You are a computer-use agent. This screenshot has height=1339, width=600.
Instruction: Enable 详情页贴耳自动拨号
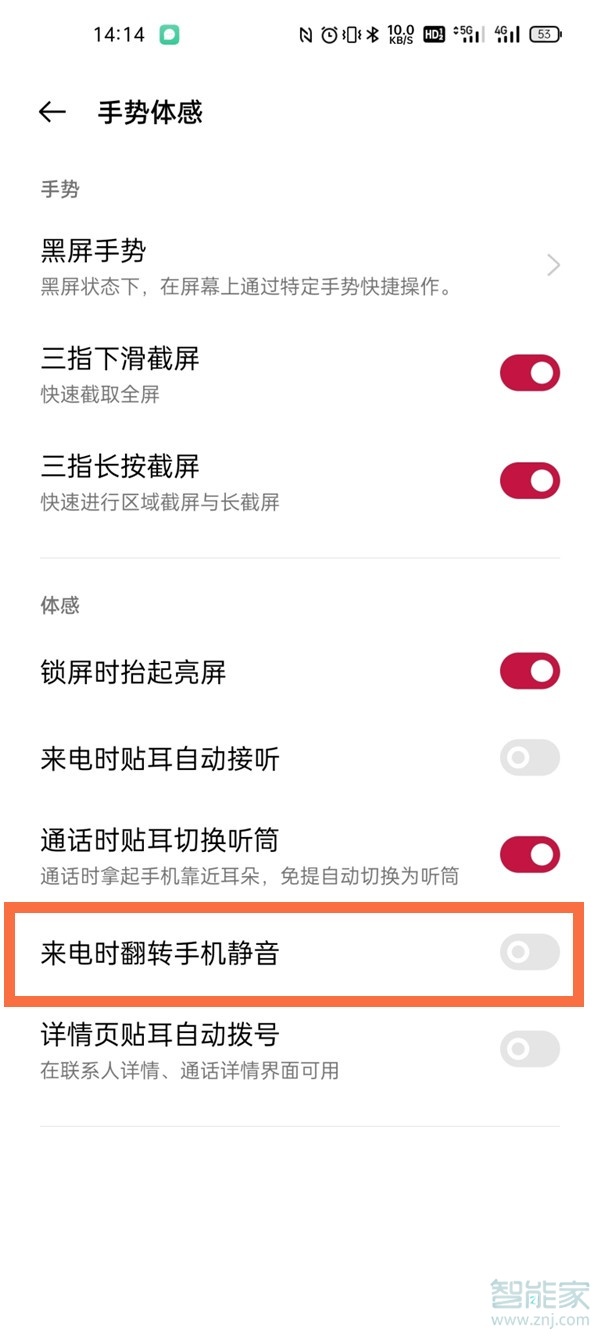coord(529,1049)
